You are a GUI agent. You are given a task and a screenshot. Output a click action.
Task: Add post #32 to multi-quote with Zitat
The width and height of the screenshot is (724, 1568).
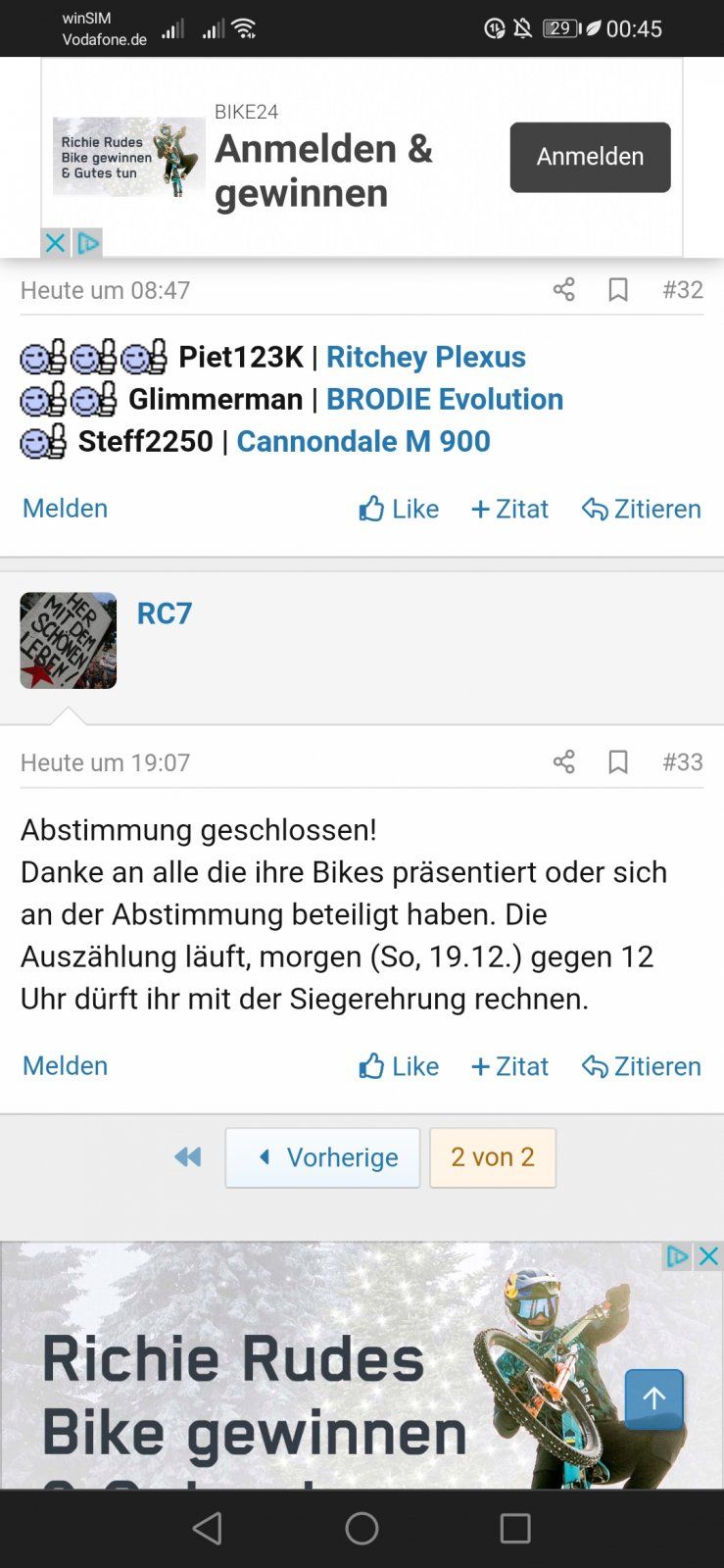tap(509, 509)
